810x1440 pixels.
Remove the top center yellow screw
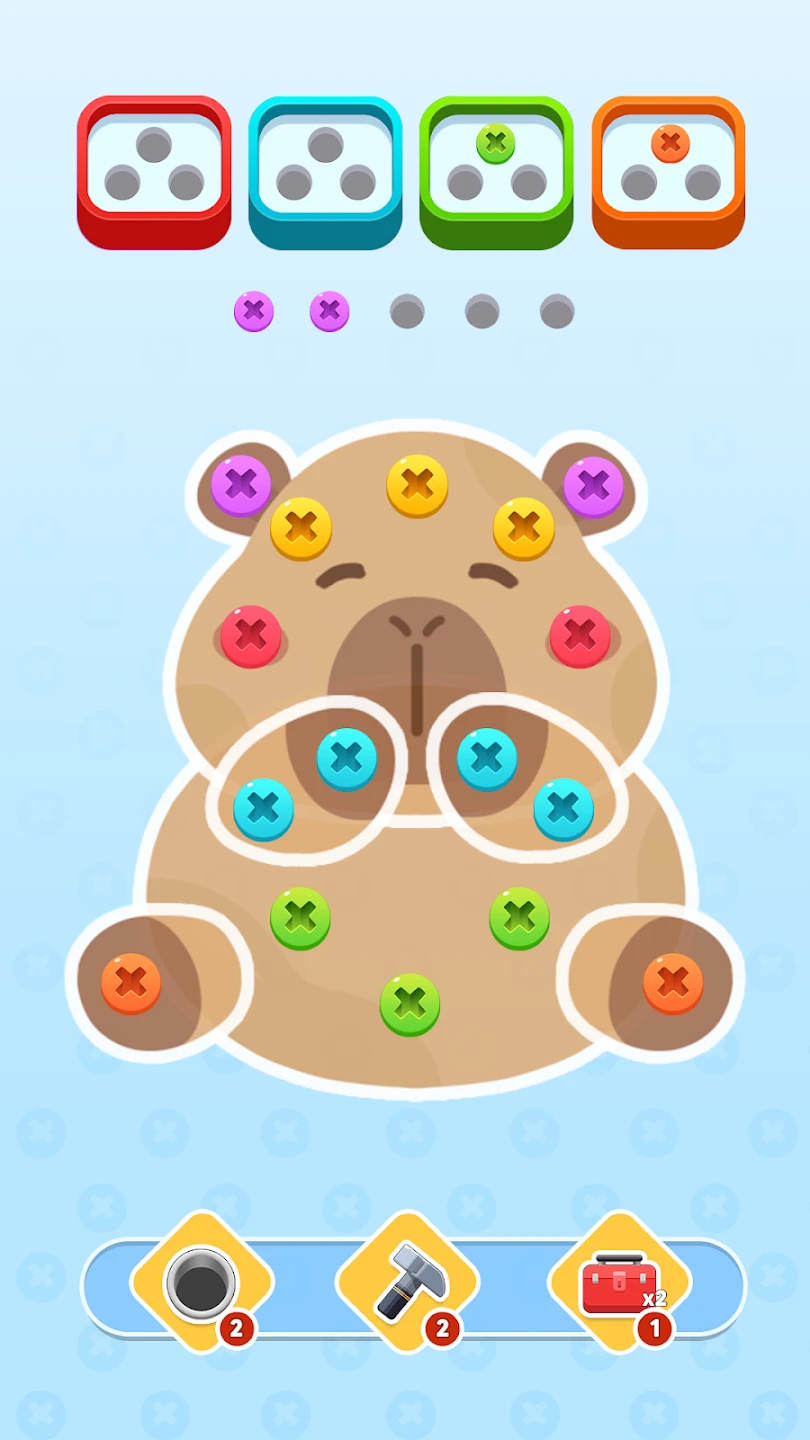[417, 485]
